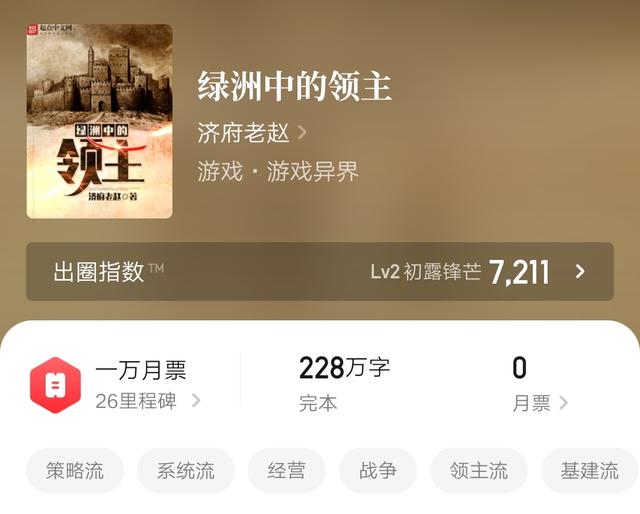Select the 战争 tag
Screen dimensions: 640x514
(x=378, y=471)
